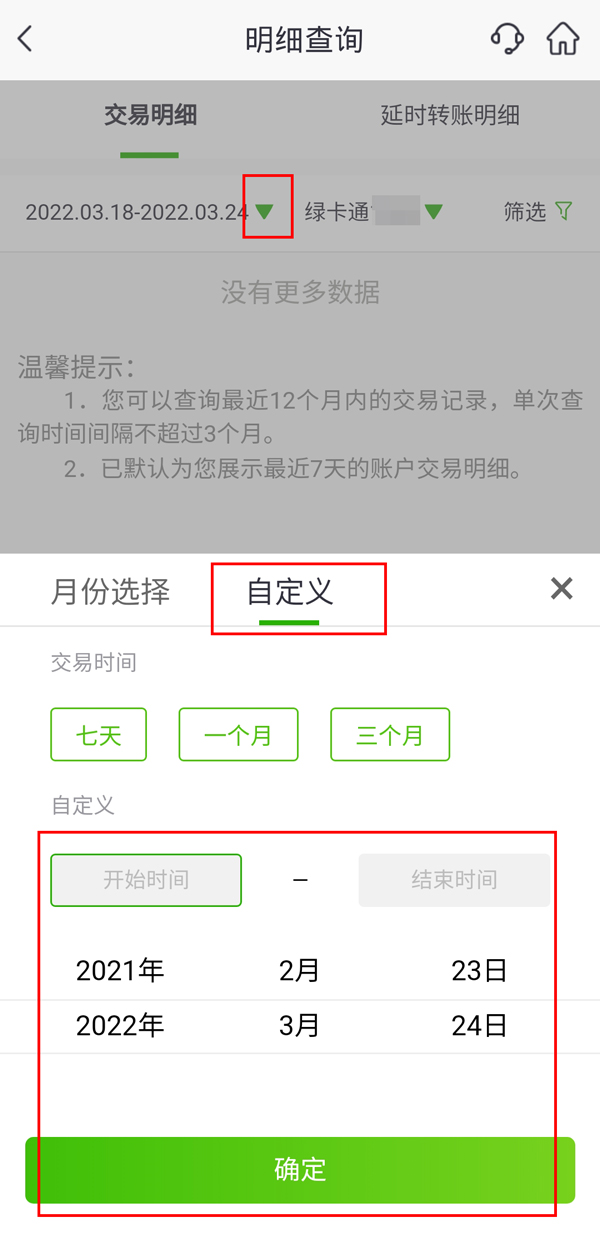Return to the home page
Screen dimensions: 600x1240
pyautogui.click(x=563, y=40)
